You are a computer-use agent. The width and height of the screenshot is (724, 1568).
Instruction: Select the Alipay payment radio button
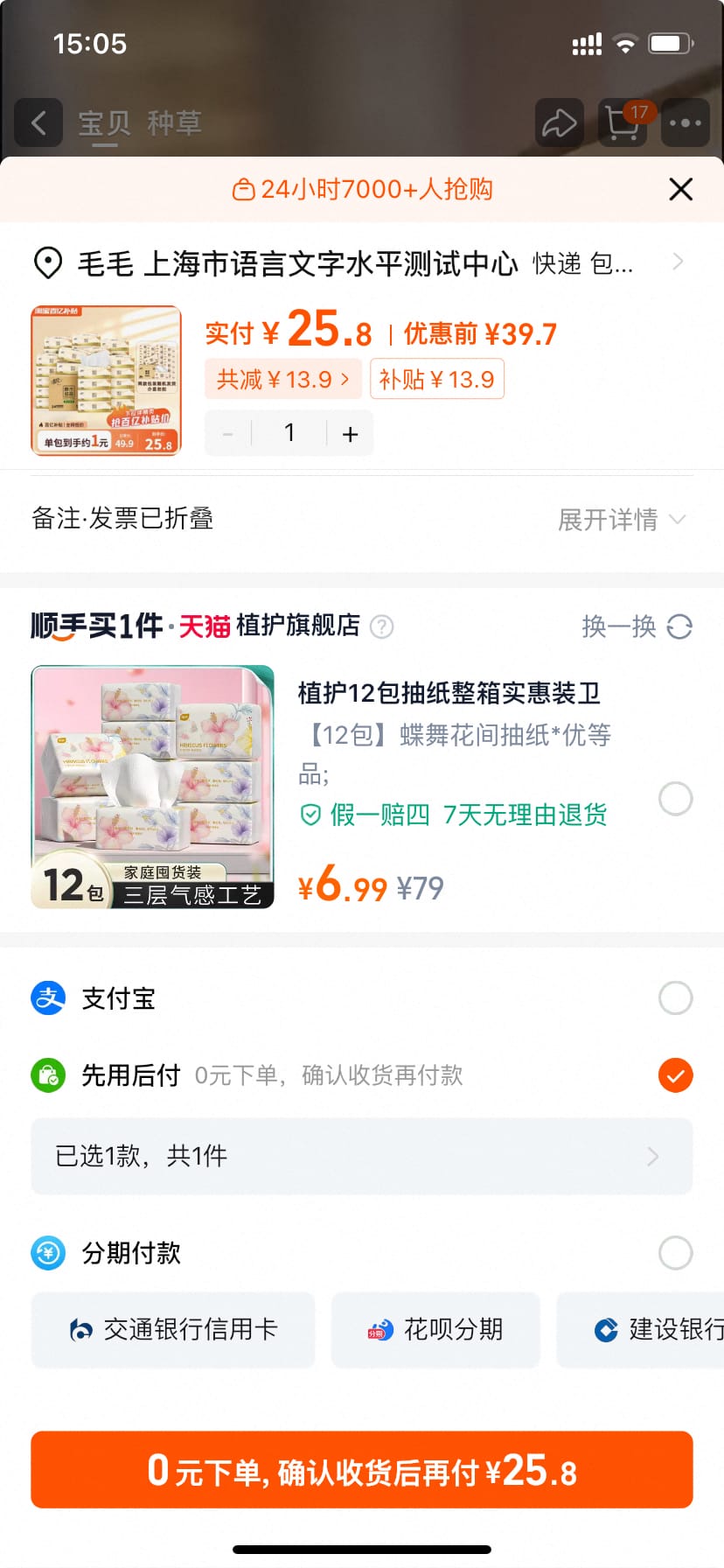[x=674, y=997]
